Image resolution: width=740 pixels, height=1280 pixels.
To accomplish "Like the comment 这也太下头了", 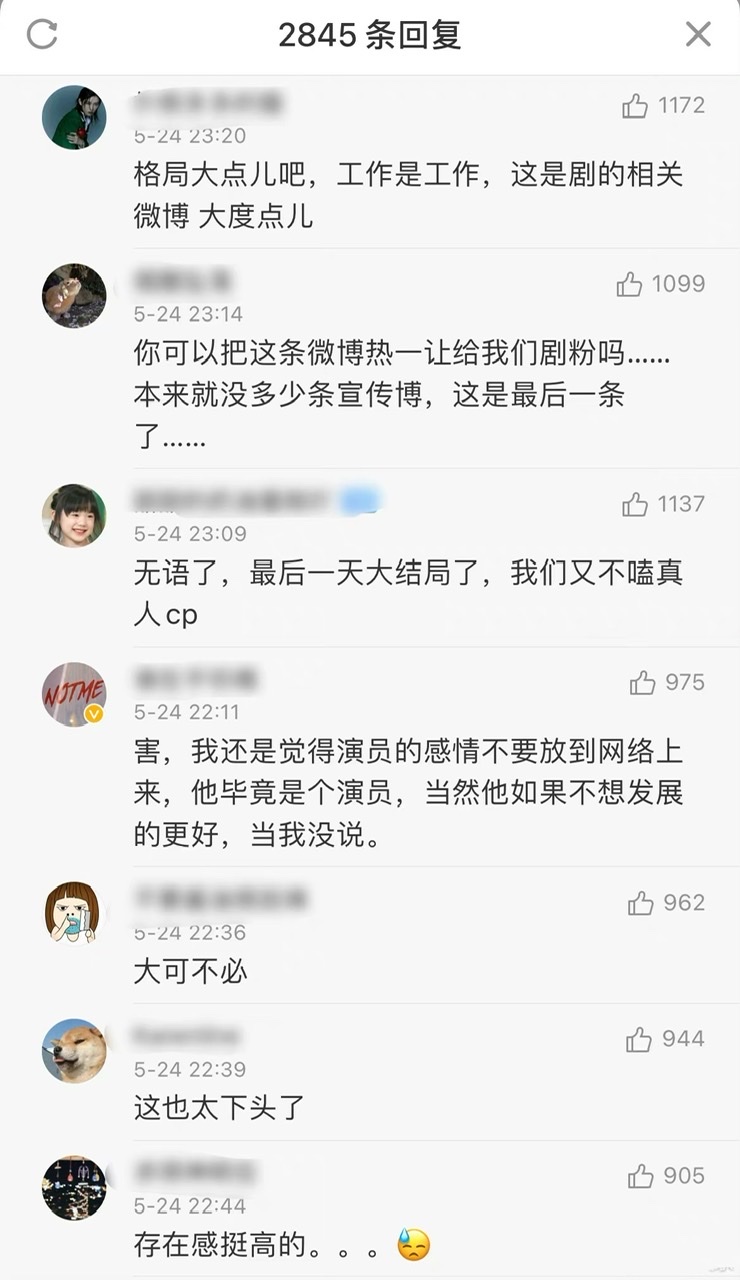I will (x=639, y=1040).
